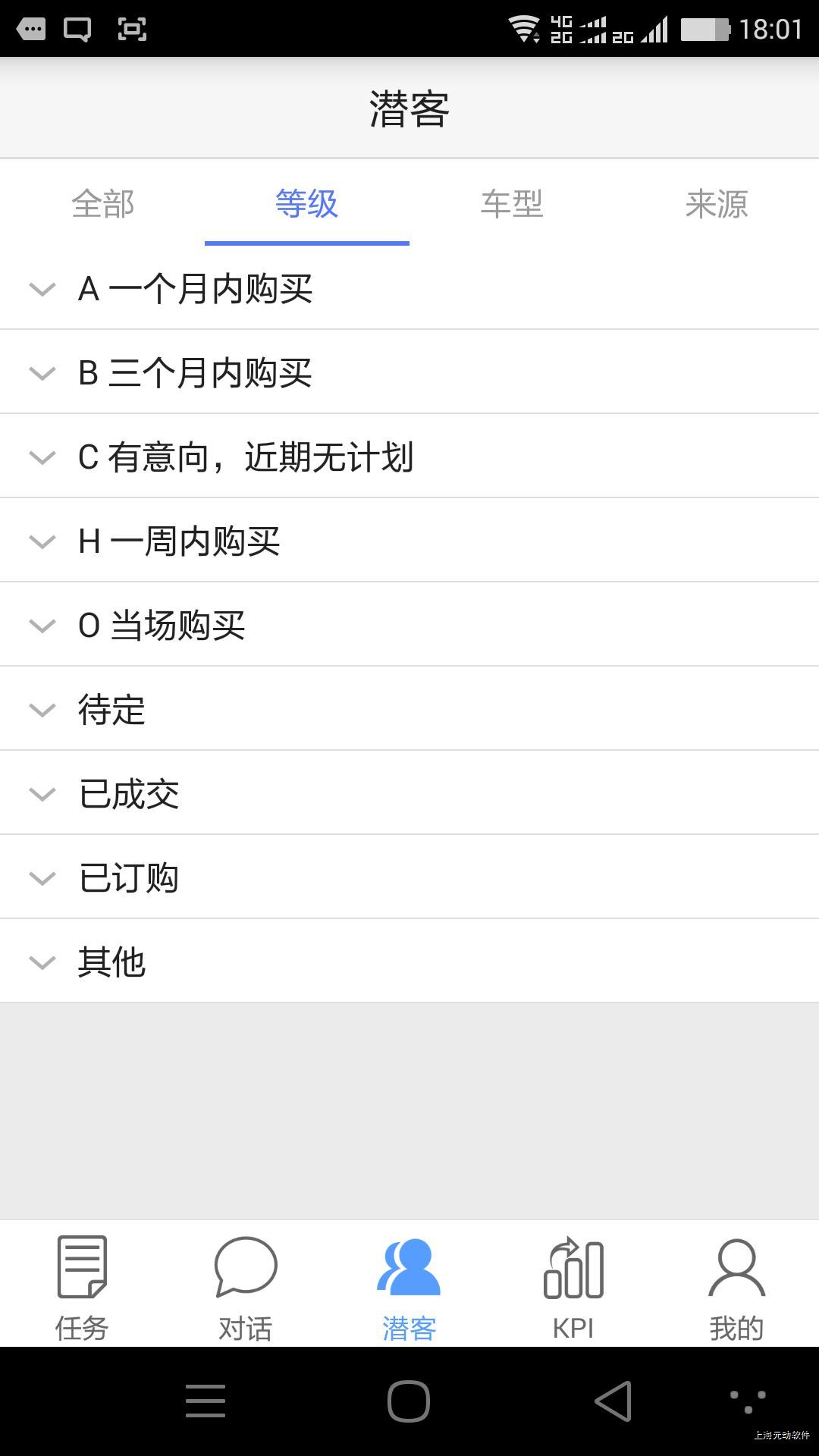This screenshot has width=819, height=1456.
Task: Expand the 待定 group
Action: [x=111, y=710]
